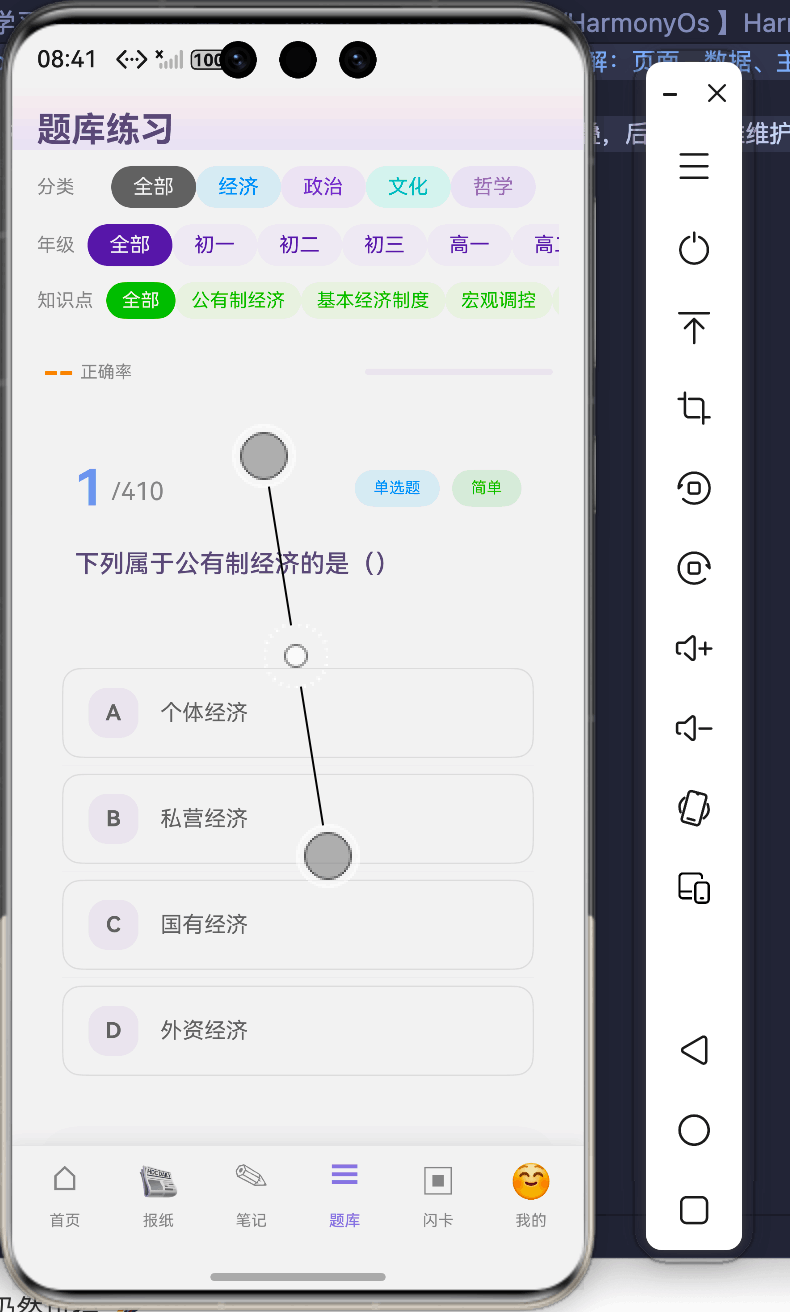This screenshot has width=790, height=1312.
Task: Mark answer D 外资经济
Action: (x=298, y=1031)
